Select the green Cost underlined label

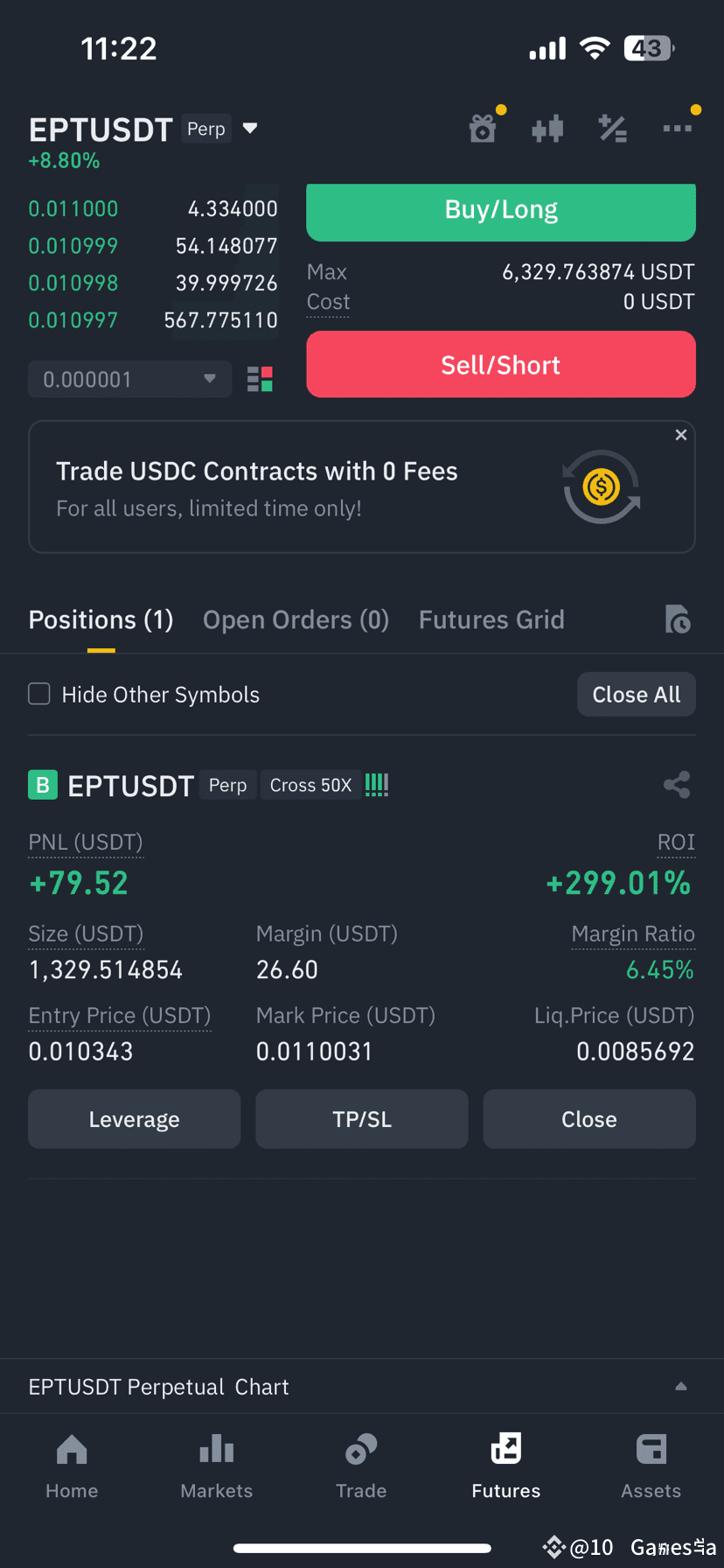[327, 301]
